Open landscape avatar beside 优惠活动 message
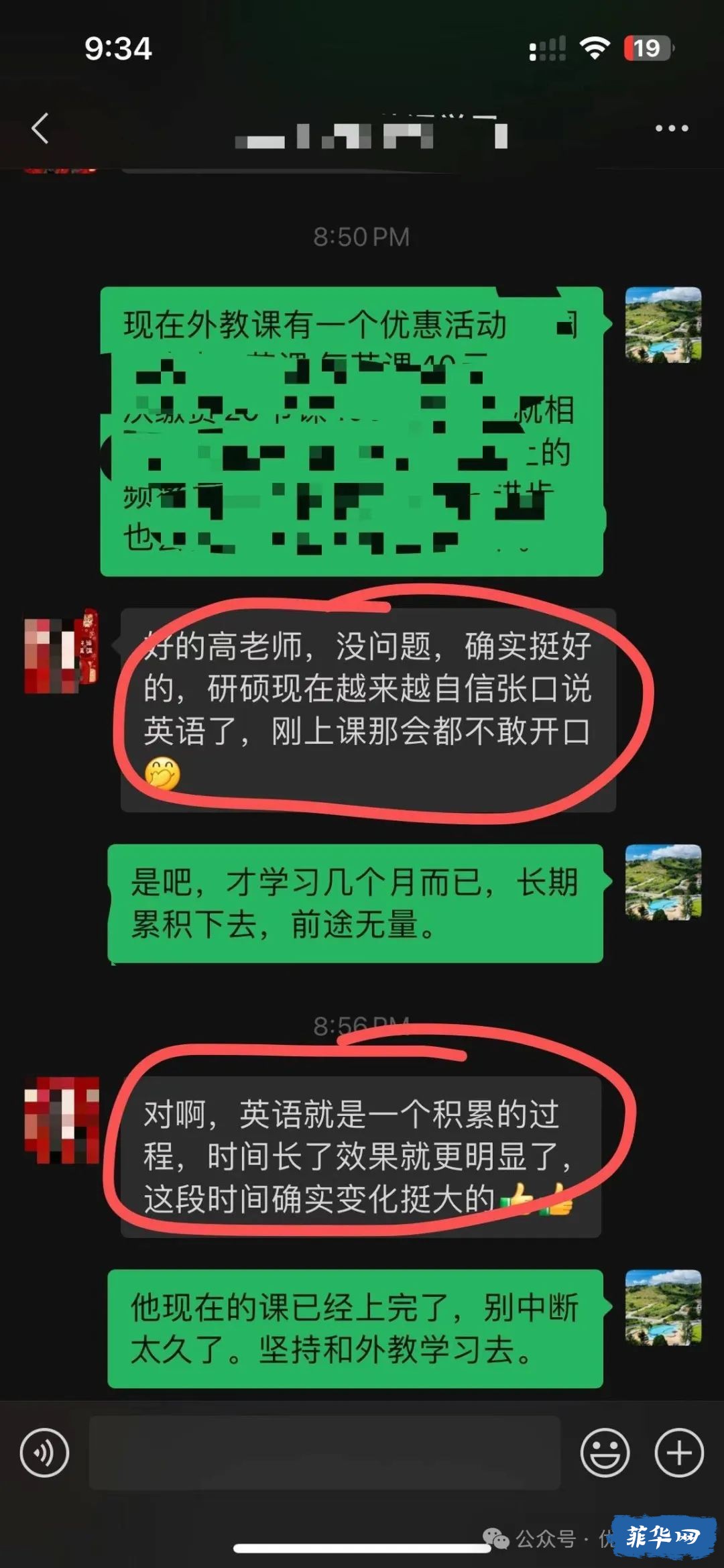Image resolution: width=724 pixels, height=1568 pixels. [x=663, y=325]
